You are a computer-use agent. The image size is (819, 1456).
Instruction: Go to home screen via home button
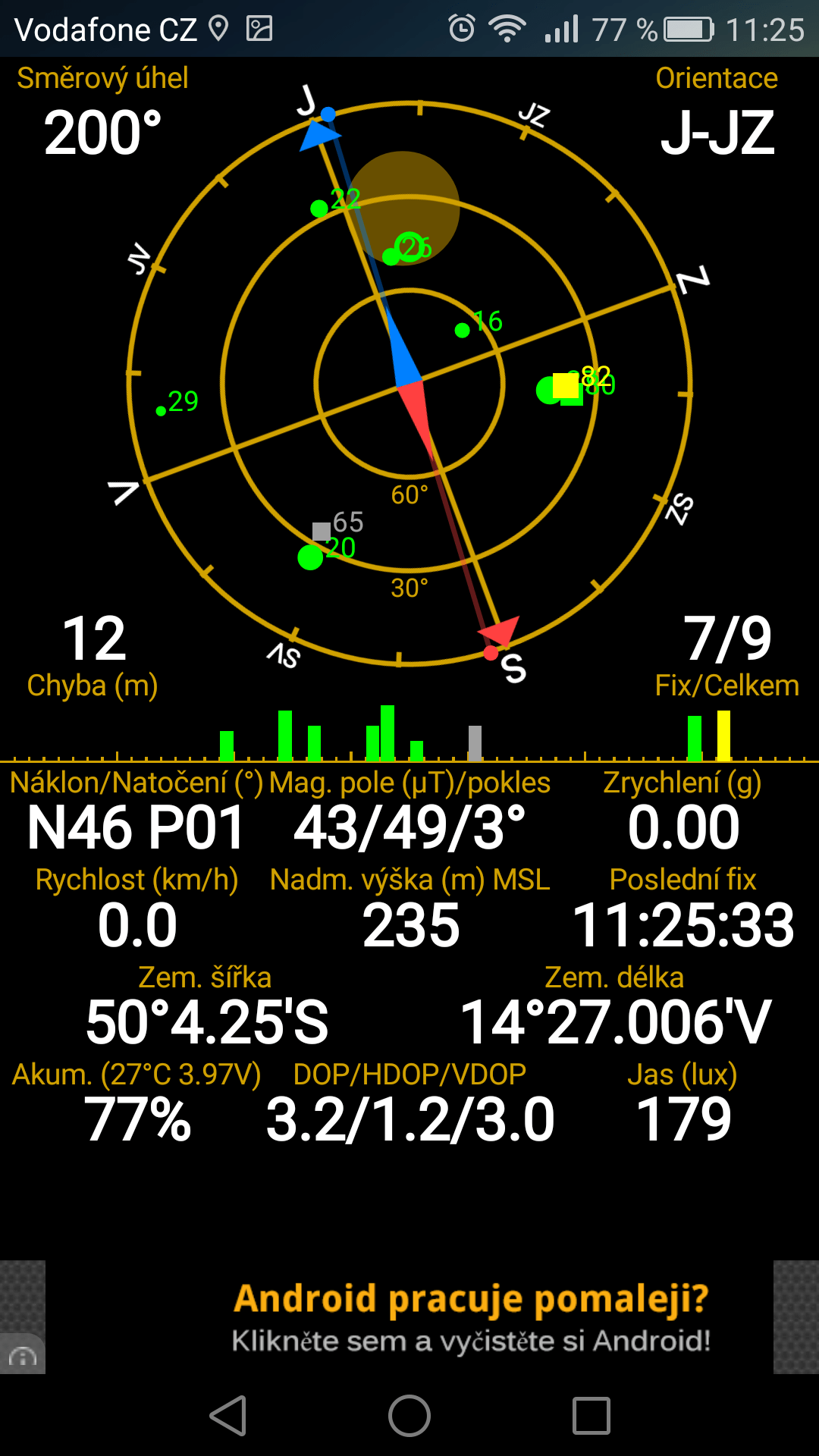[409, 1416]
